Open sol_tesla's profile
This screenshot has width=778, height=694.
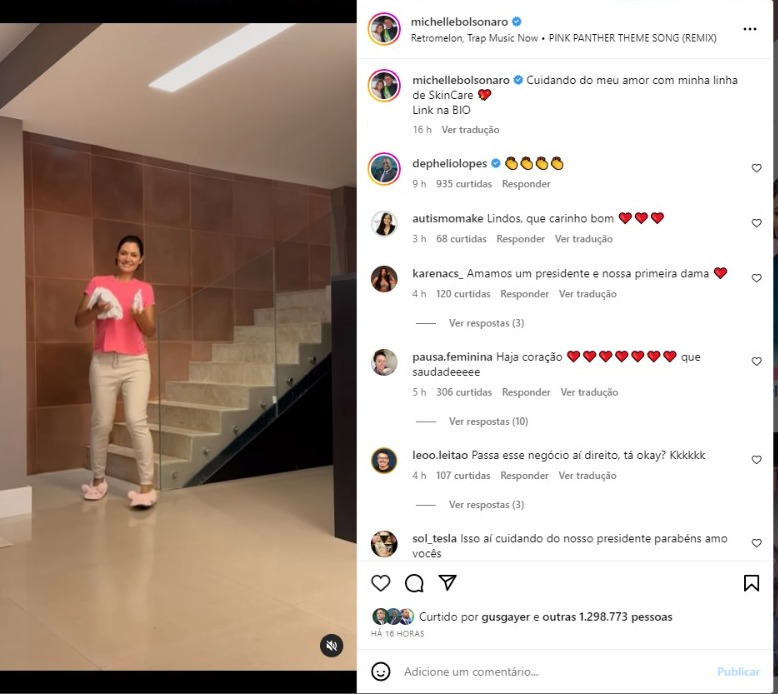[x=434, y=538]
